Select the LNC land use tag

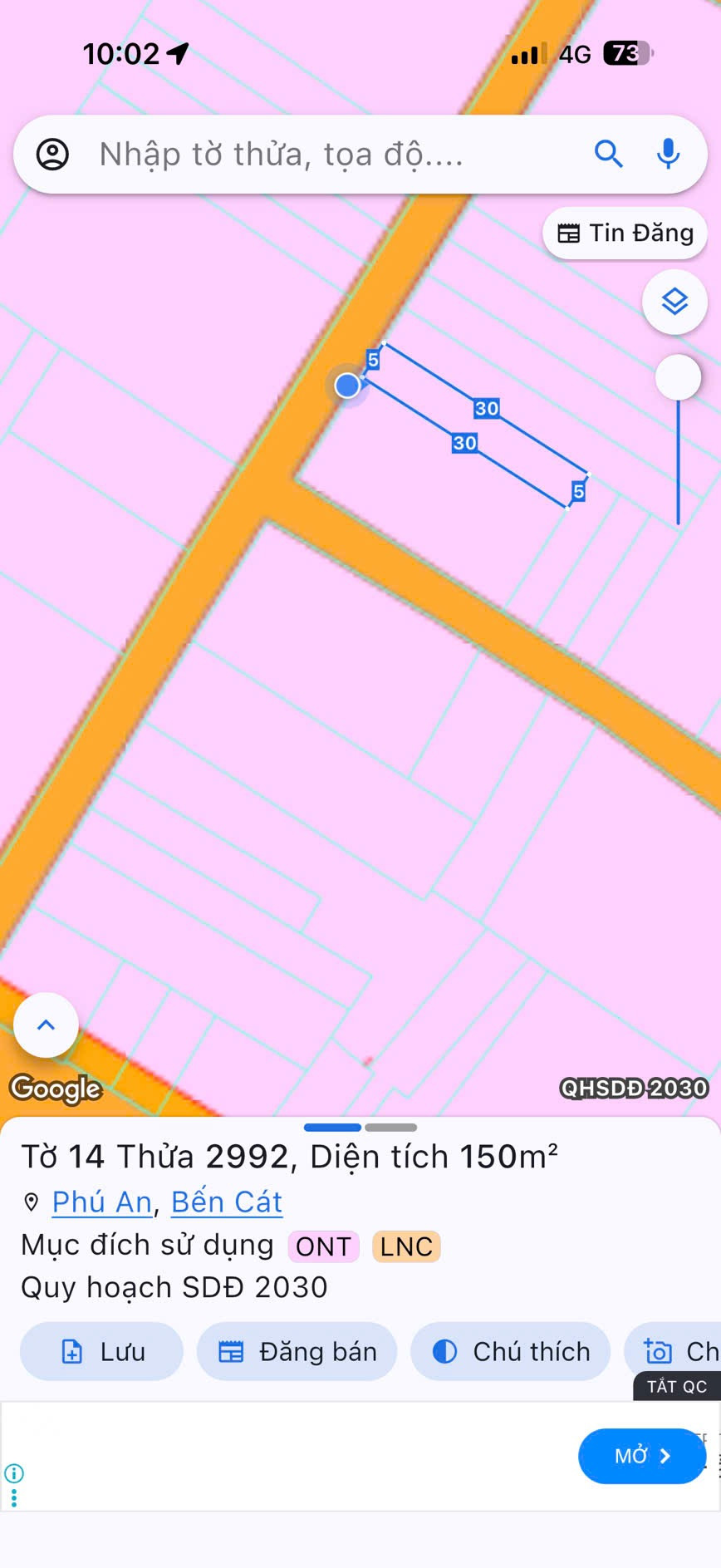(406, 1246)
